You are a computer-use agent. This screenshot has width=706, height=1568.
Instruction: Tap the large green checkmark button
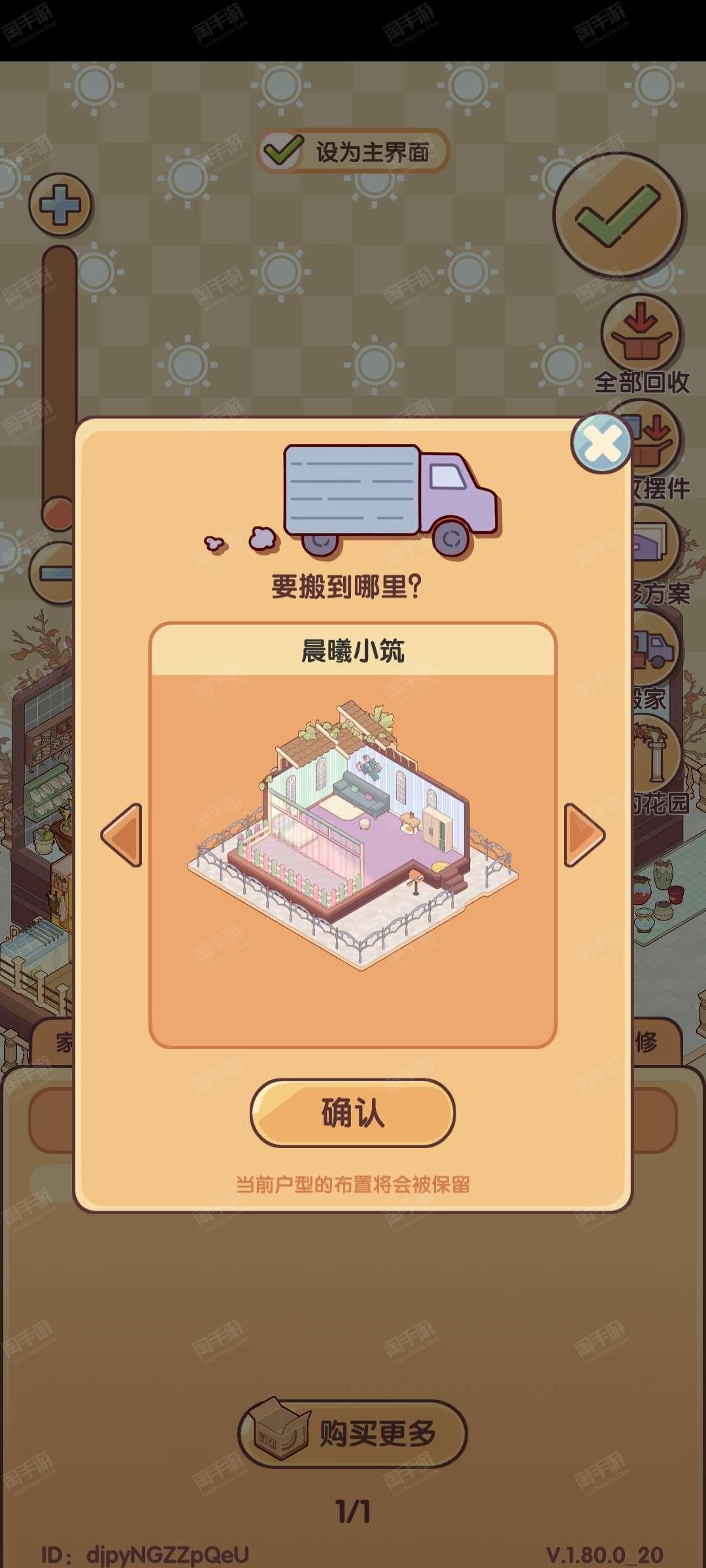pyautogui.click(x=618, y=215)
